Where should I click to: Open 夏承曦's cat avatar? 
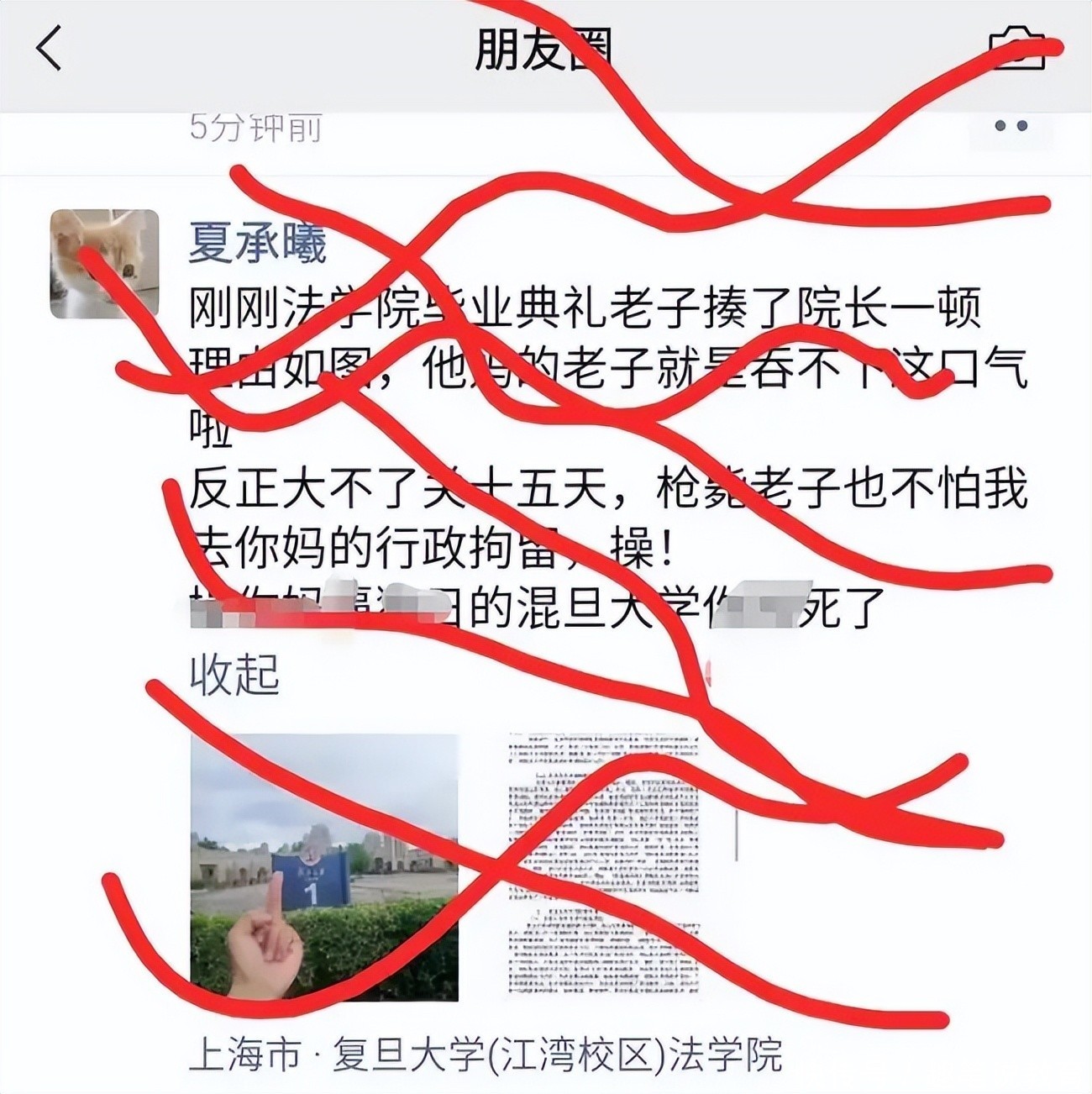[x=105, y=264]
